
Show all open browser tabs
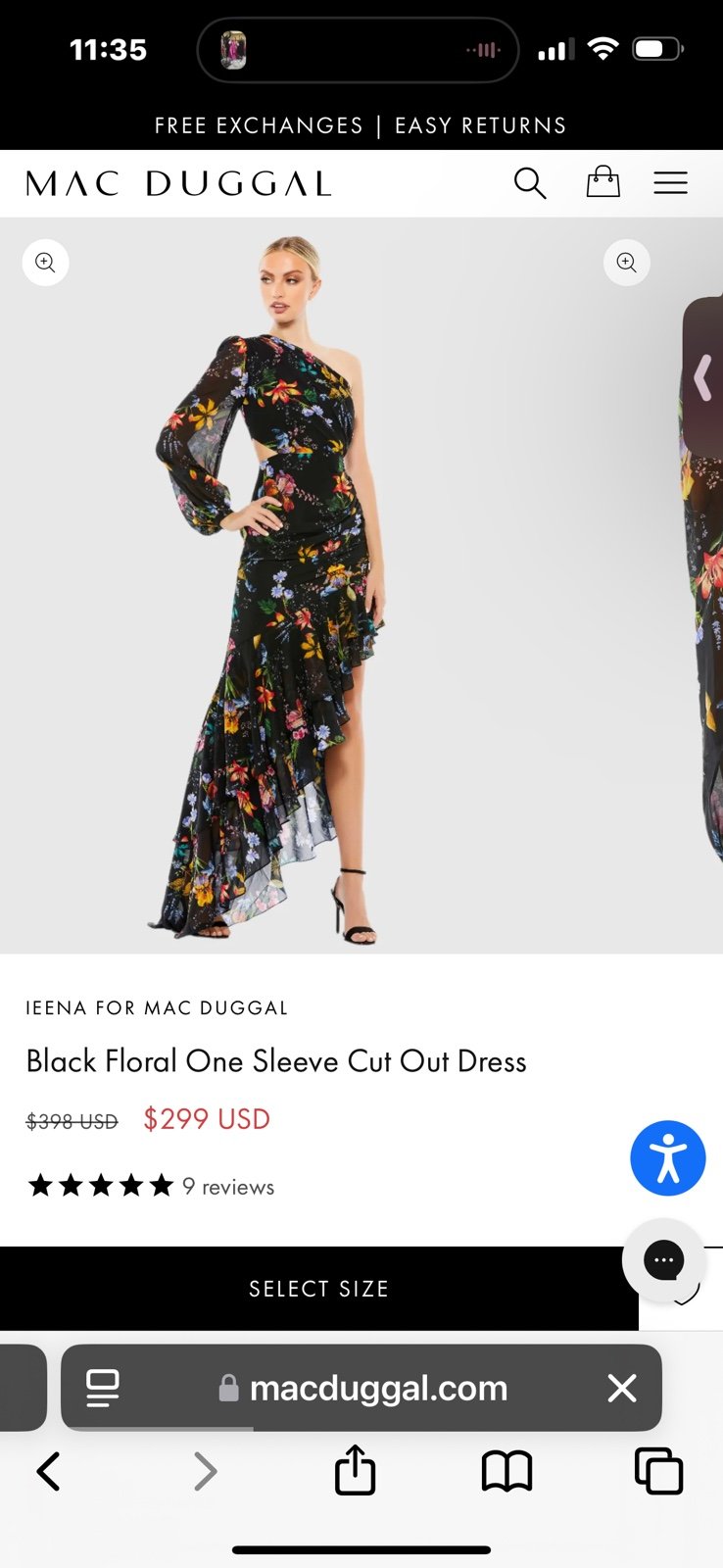(x=658, y=1471)
